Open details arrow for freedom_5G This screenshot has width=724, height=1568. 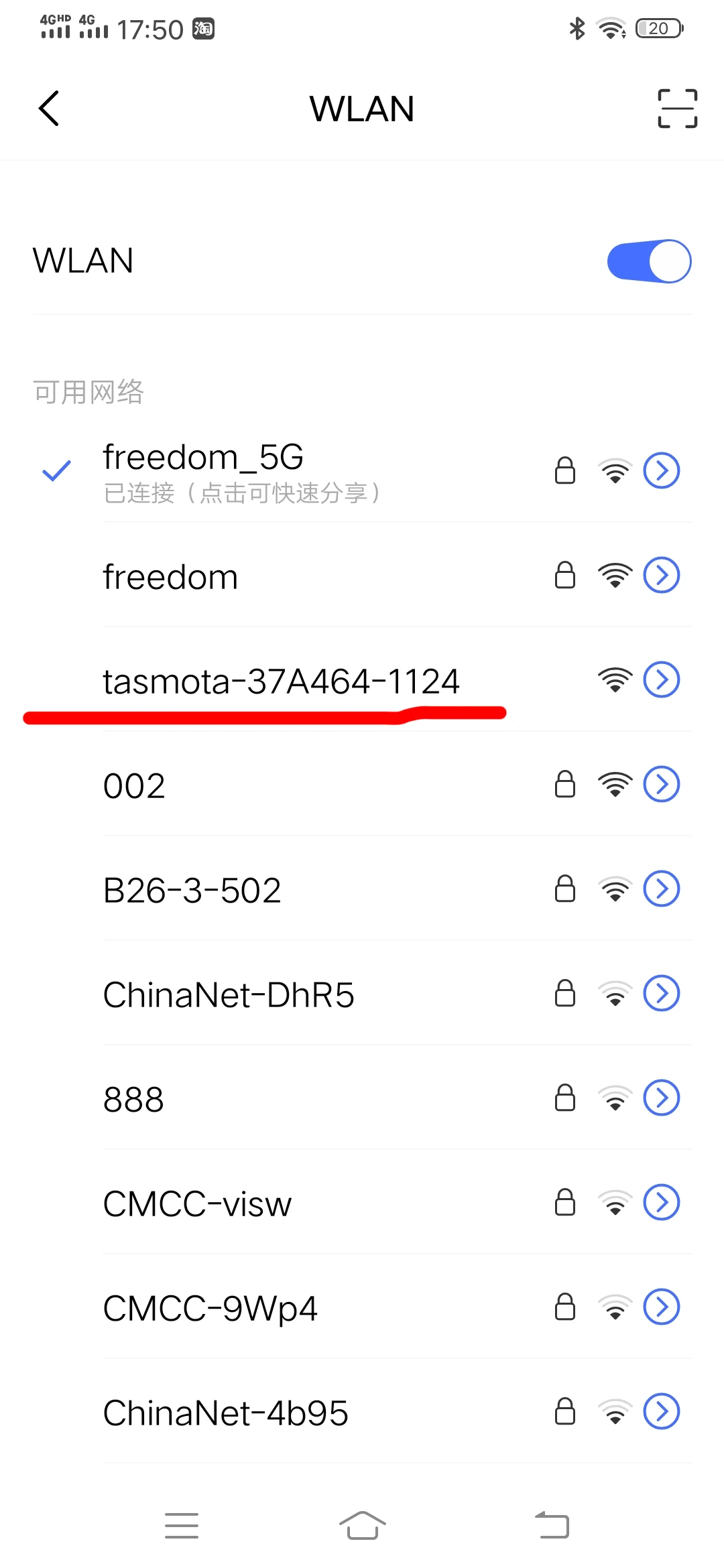point(662,471)
